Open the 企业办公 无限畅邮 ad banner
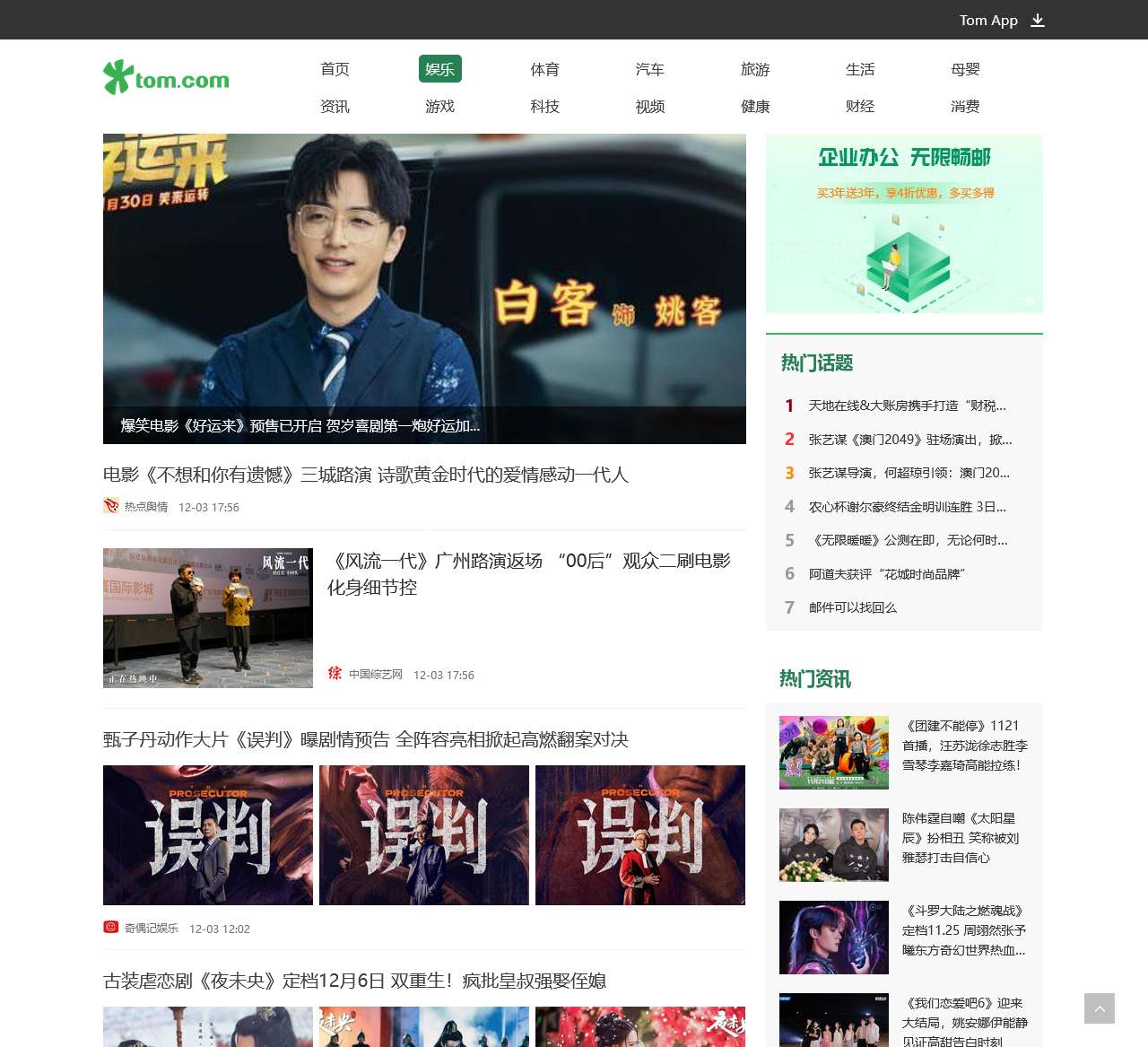The image size is (1148, 1047). pos(904,223)
